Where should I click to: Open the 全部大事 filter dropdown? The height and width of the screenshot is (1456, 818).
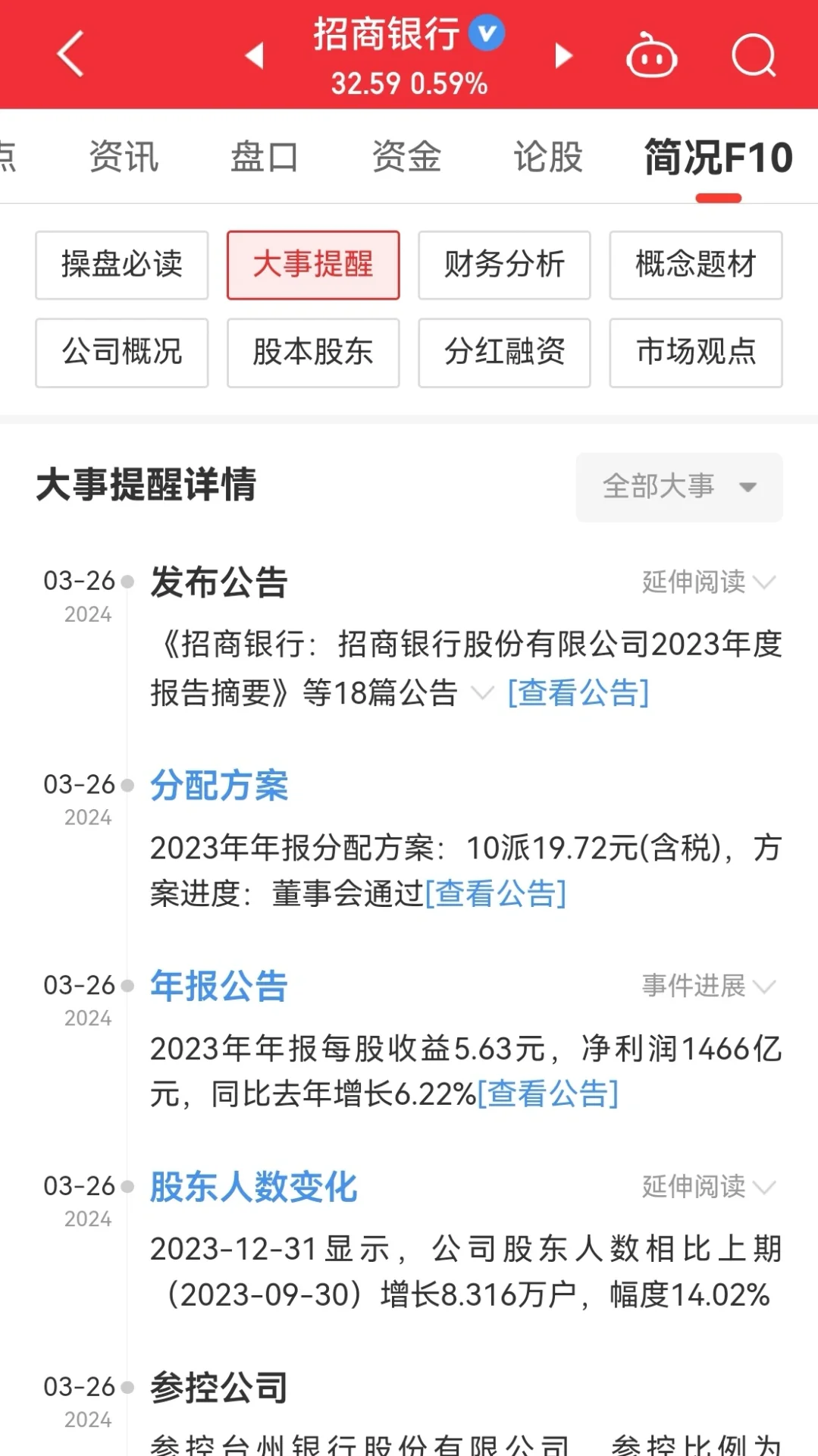[679, 487]
